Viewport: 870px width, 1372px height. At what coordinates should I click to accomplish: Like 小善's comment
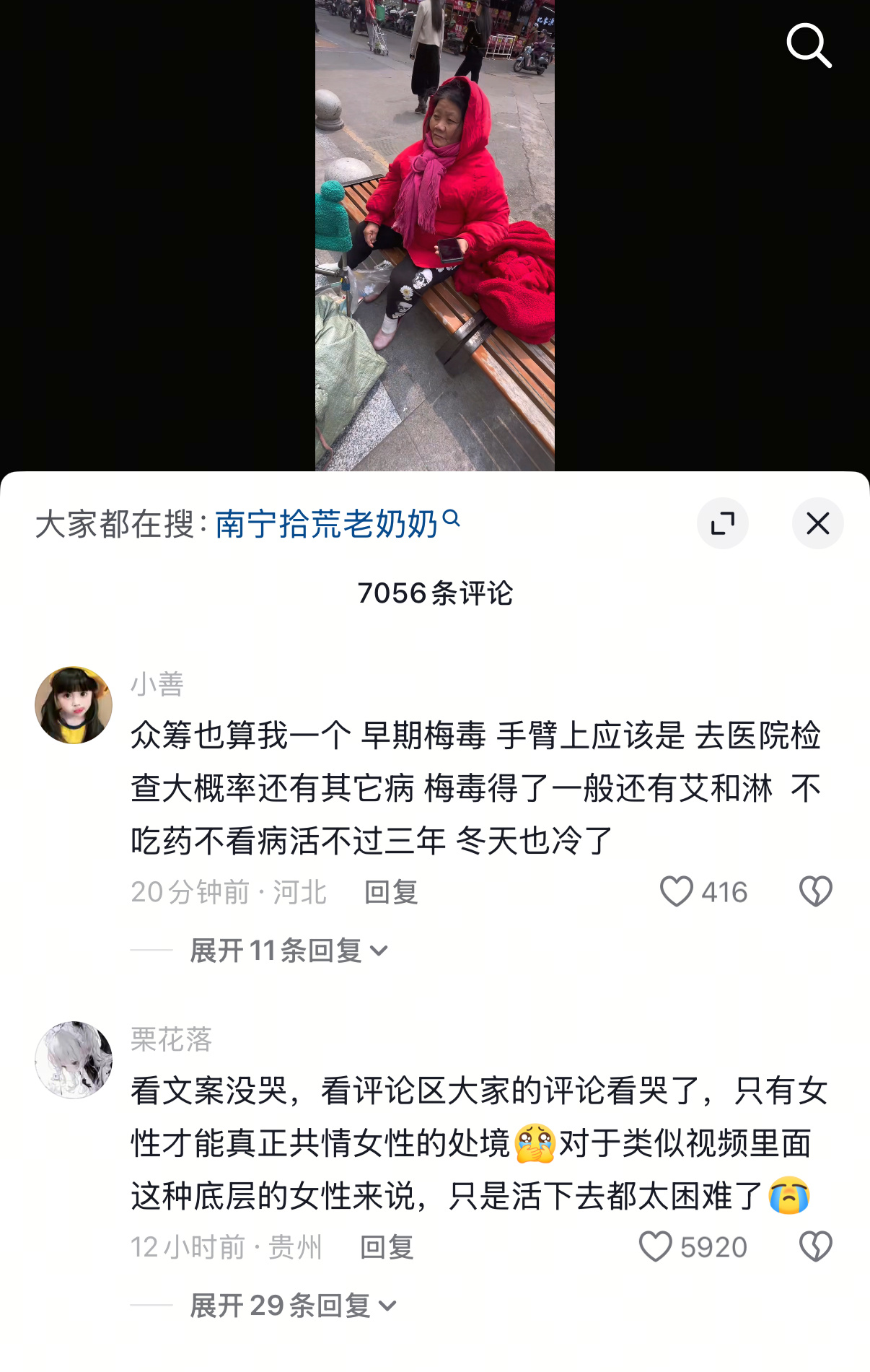point(677,891)
